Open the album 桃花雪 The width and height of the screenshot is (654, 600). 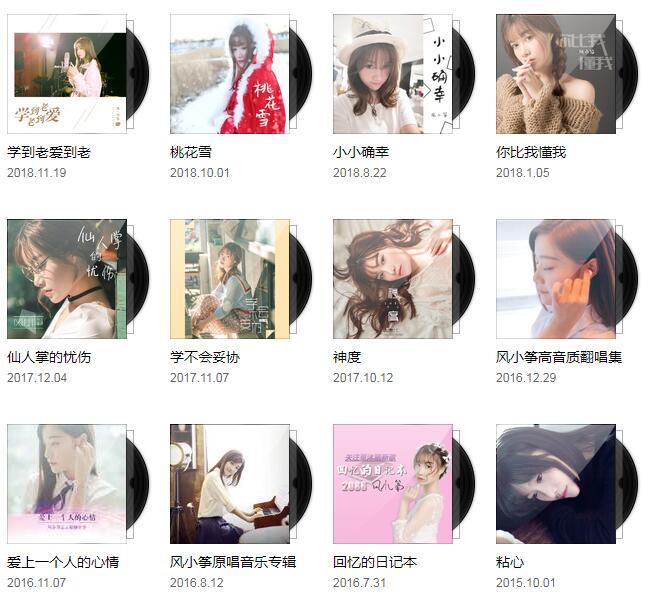point(230,74)
